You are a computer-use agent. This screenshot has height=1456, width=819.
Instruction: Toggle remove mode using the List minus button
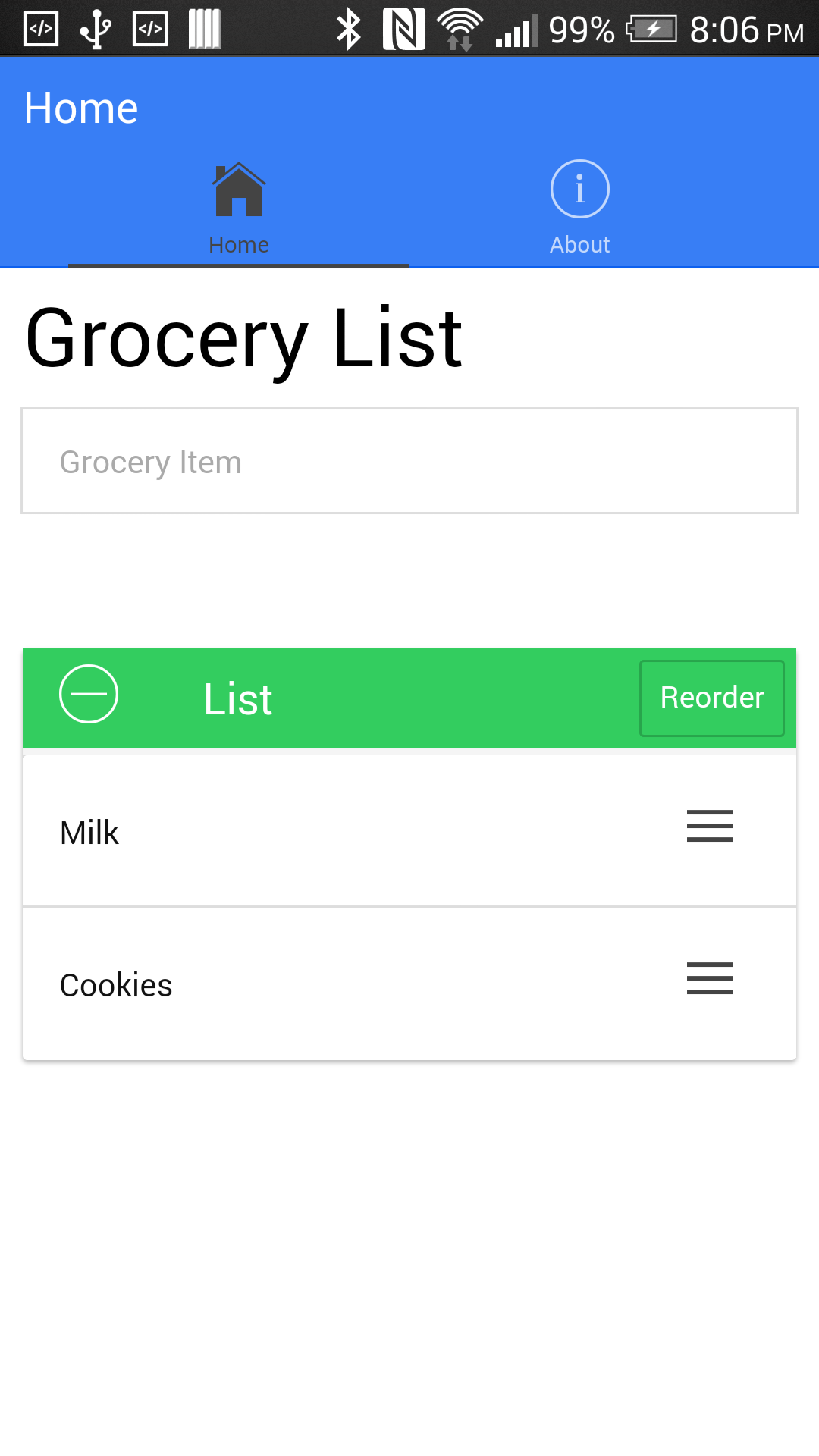pyautogui.click(x=87, y=693)
